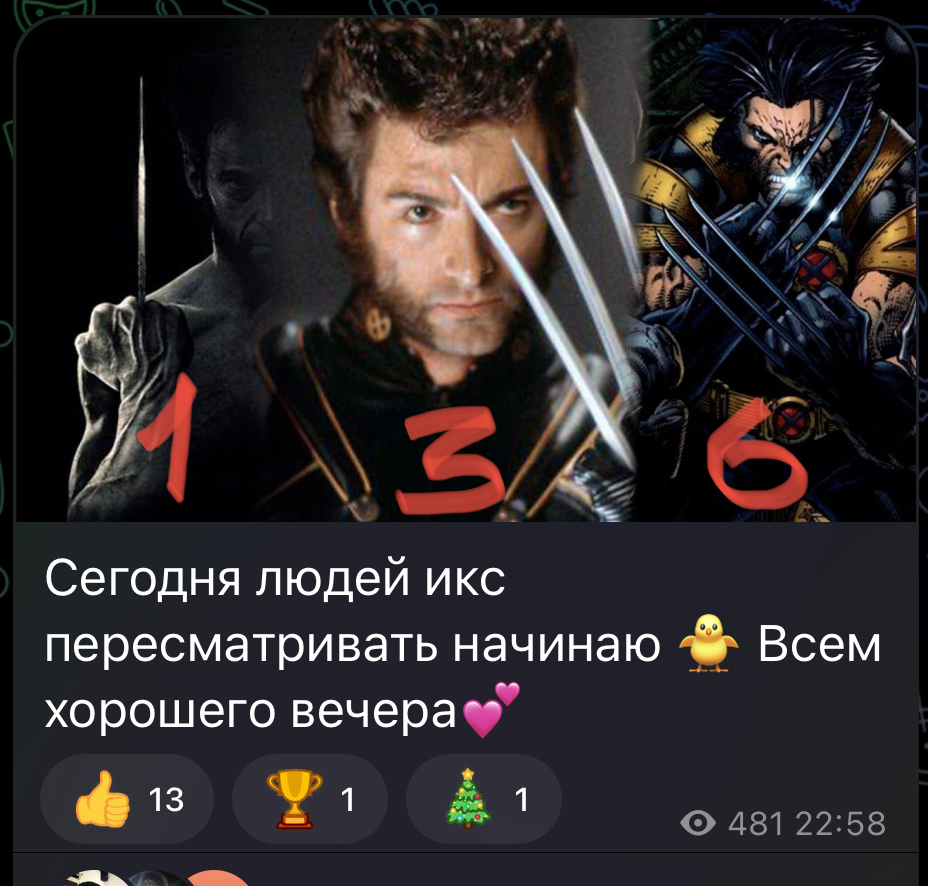React with the Christmas tree emoji
This screenshot has height=886, width=928.
coord(484,799)
